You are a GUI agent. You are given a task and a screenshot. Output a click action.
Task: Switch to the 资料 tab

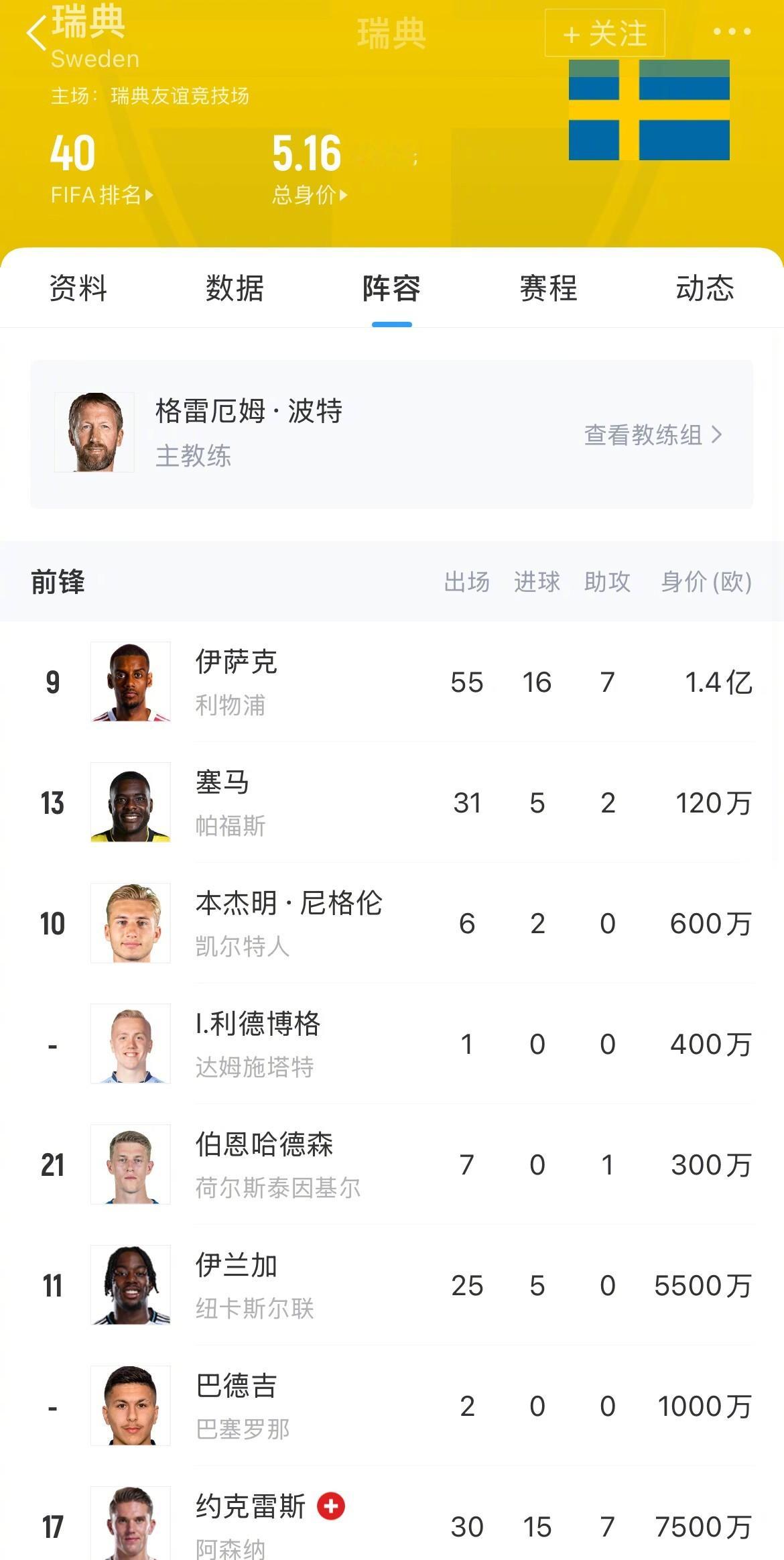coord(78,288)
